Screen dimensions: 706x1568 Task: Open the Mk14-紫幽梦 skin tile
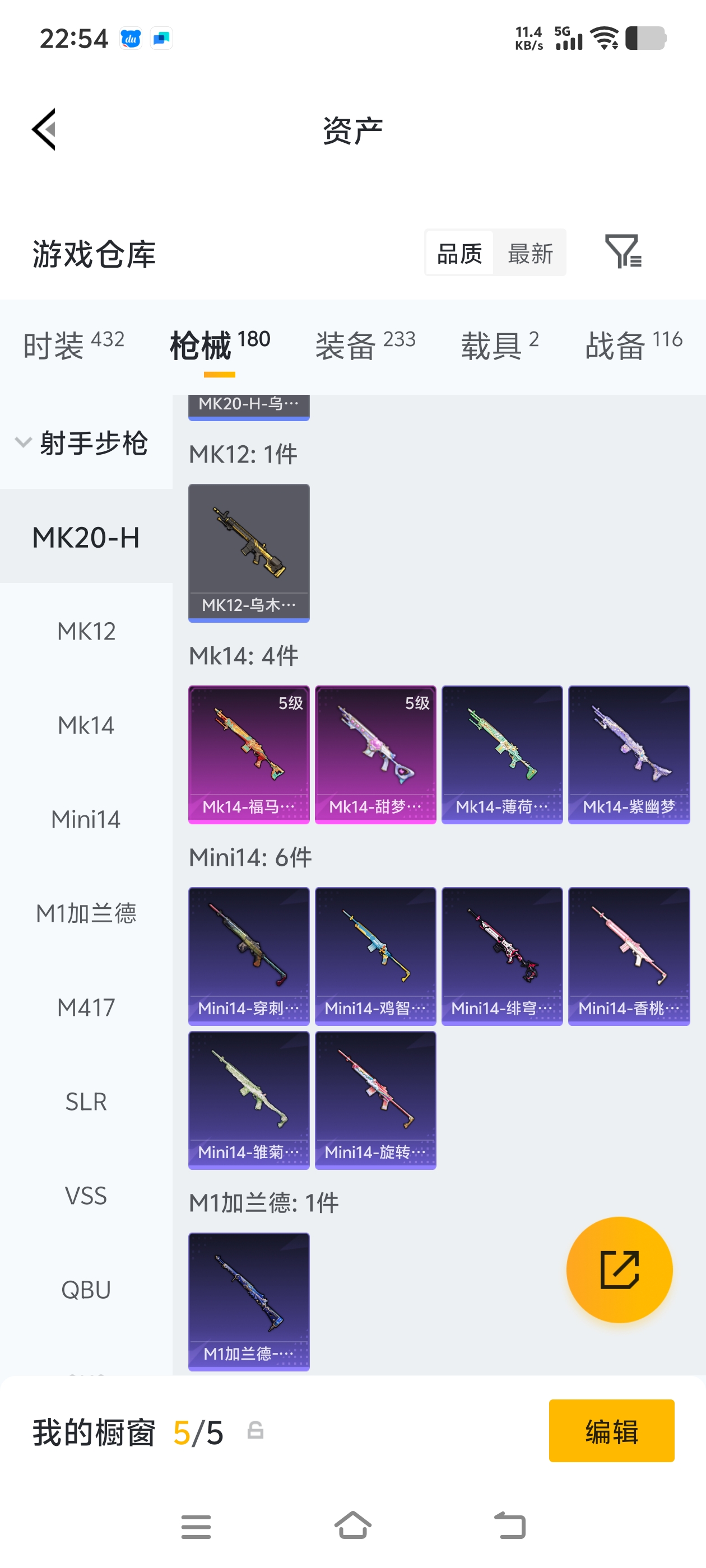pyautogui.click(x=628, y=754)
